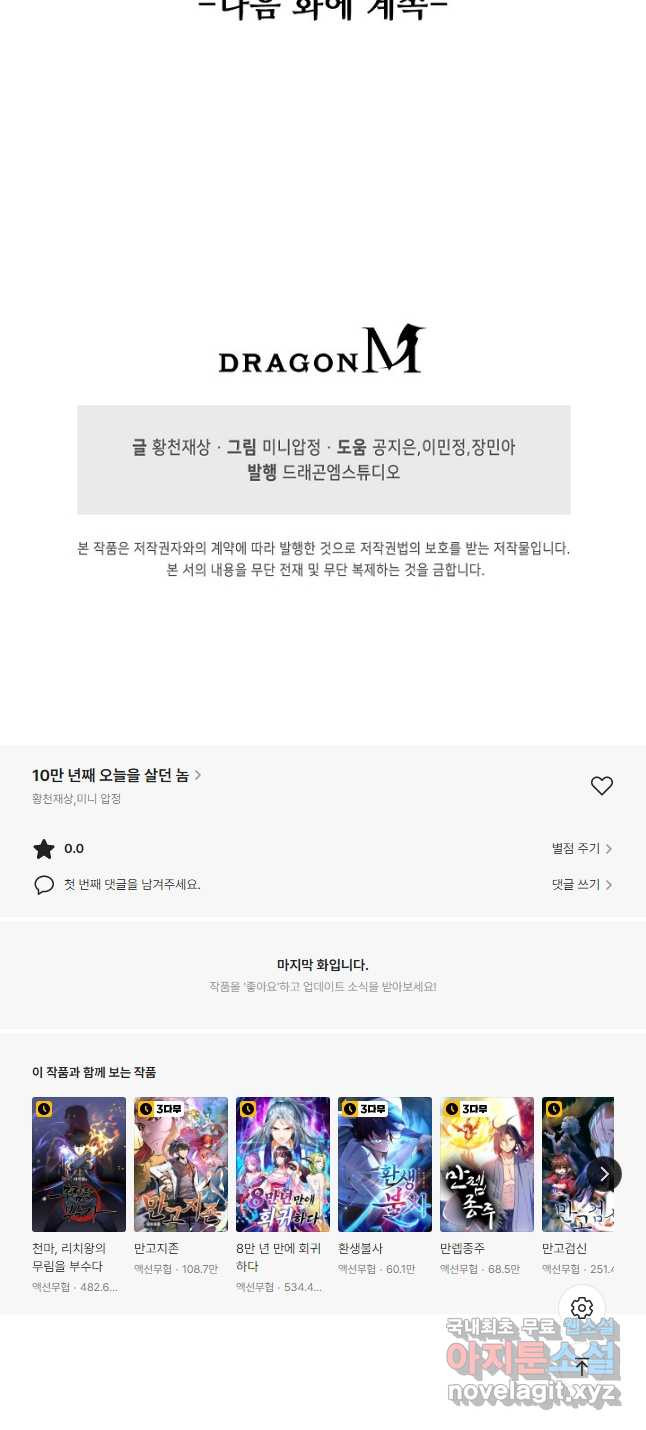
Task: Tap 별점 주기 to rate
Action: (x=581, y=848)
